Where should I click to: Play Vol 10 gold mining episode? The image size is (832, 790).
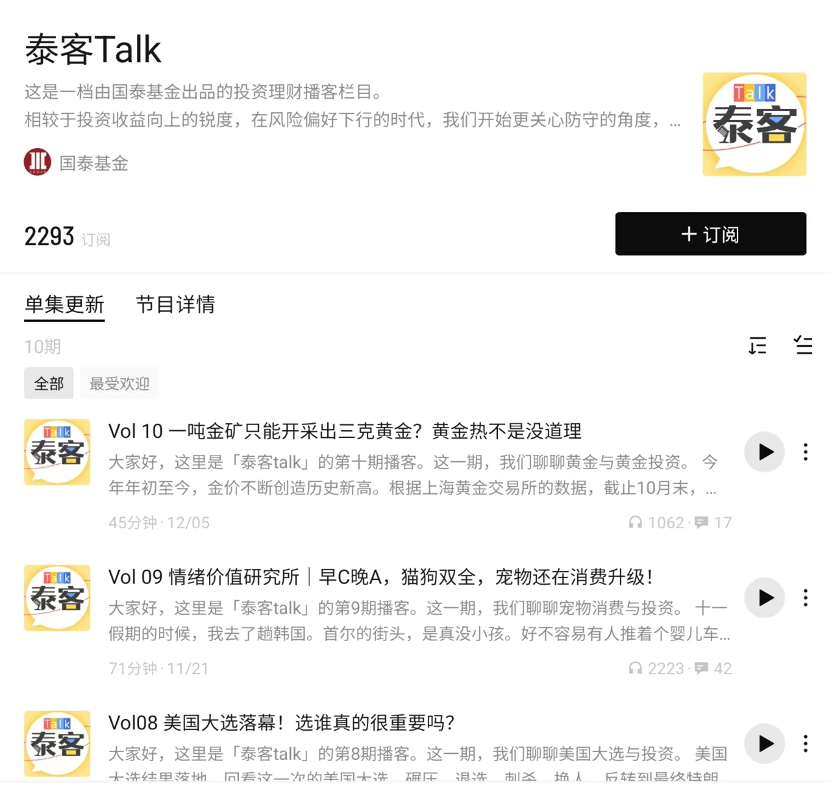[765, 452]
